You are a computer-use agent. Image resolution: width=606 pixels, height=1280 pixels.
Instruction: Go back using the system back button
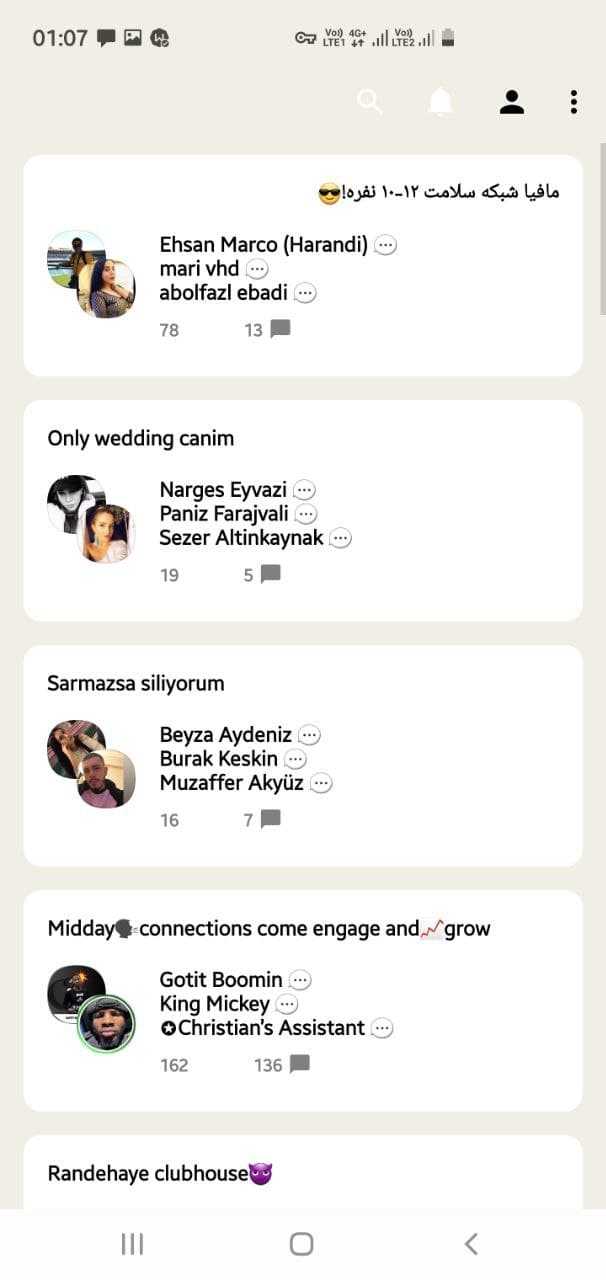pos(471,1244)
